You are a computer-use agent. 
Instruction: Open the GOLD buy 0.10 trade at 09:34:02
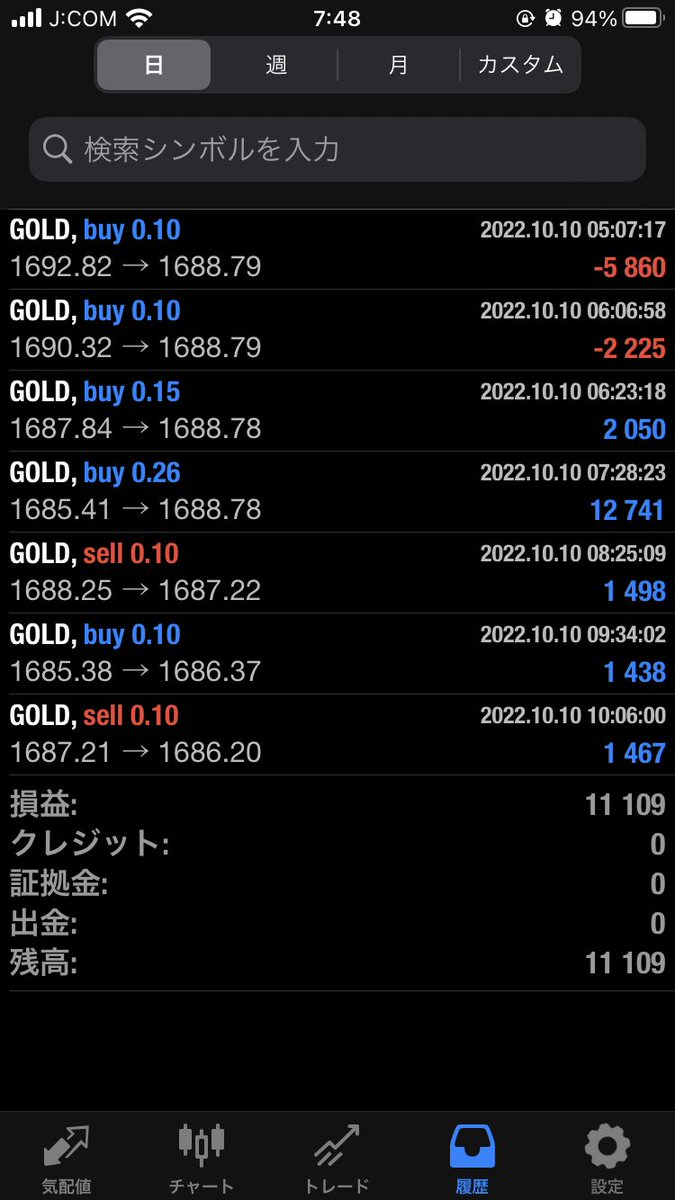[337, 654]
